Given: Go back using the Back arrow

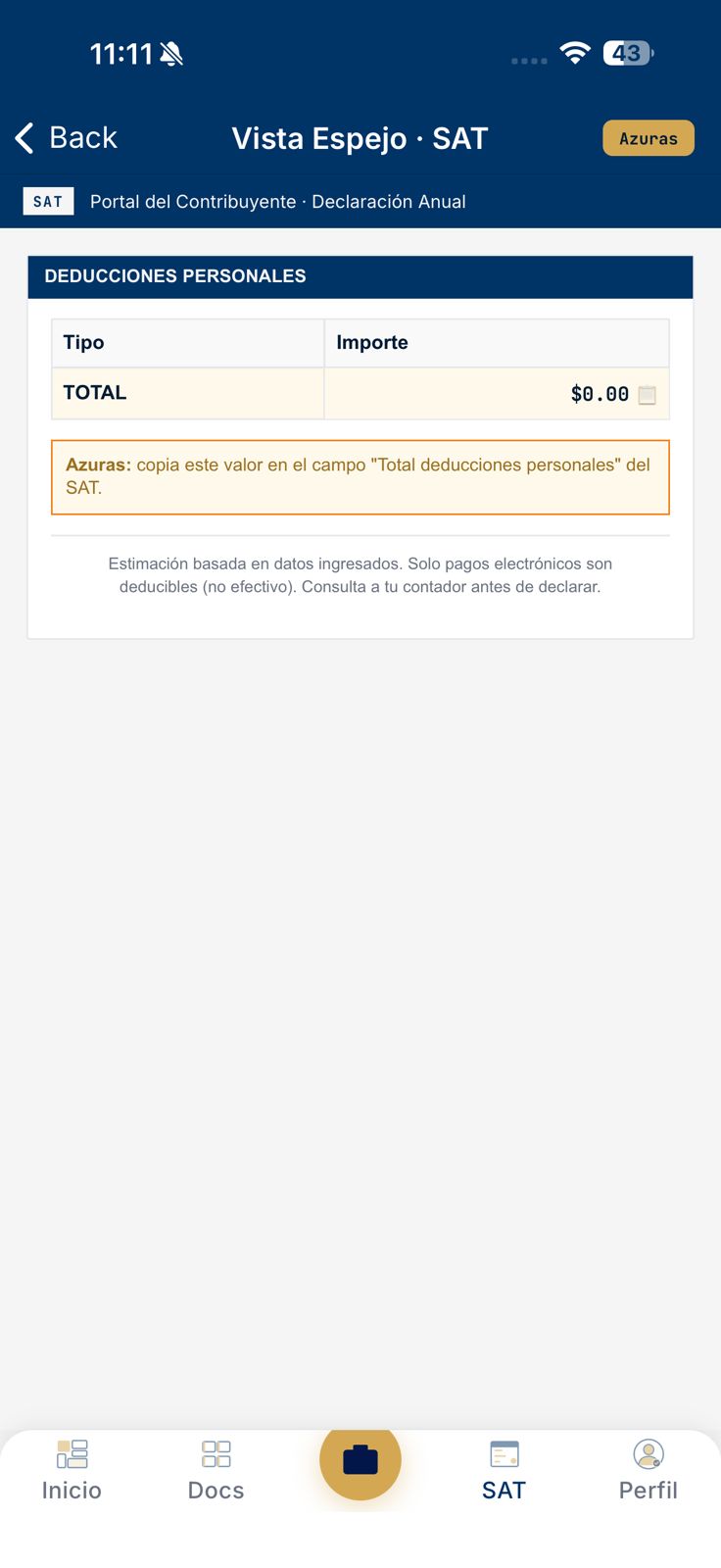Looking at the screenshot, I should tap(67, 138).
